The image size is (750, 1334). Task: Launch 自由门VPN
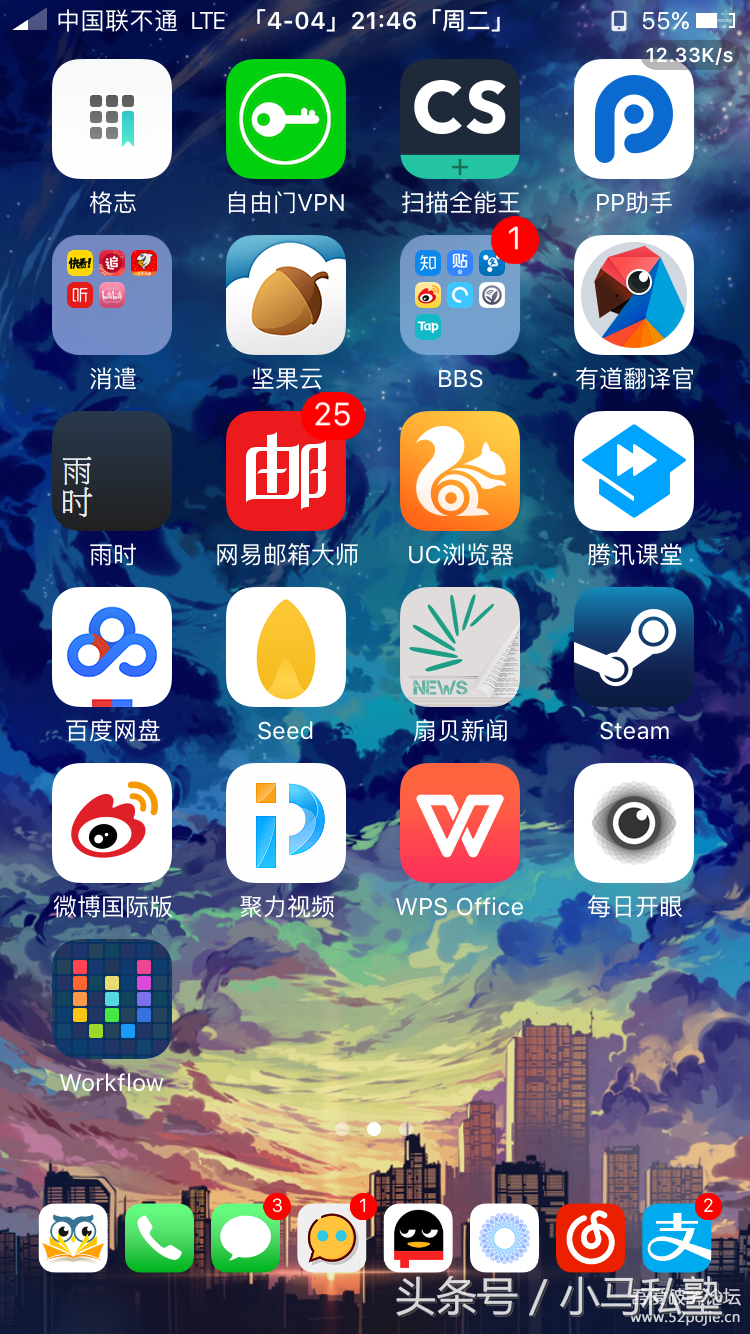(x=286, y=119)
